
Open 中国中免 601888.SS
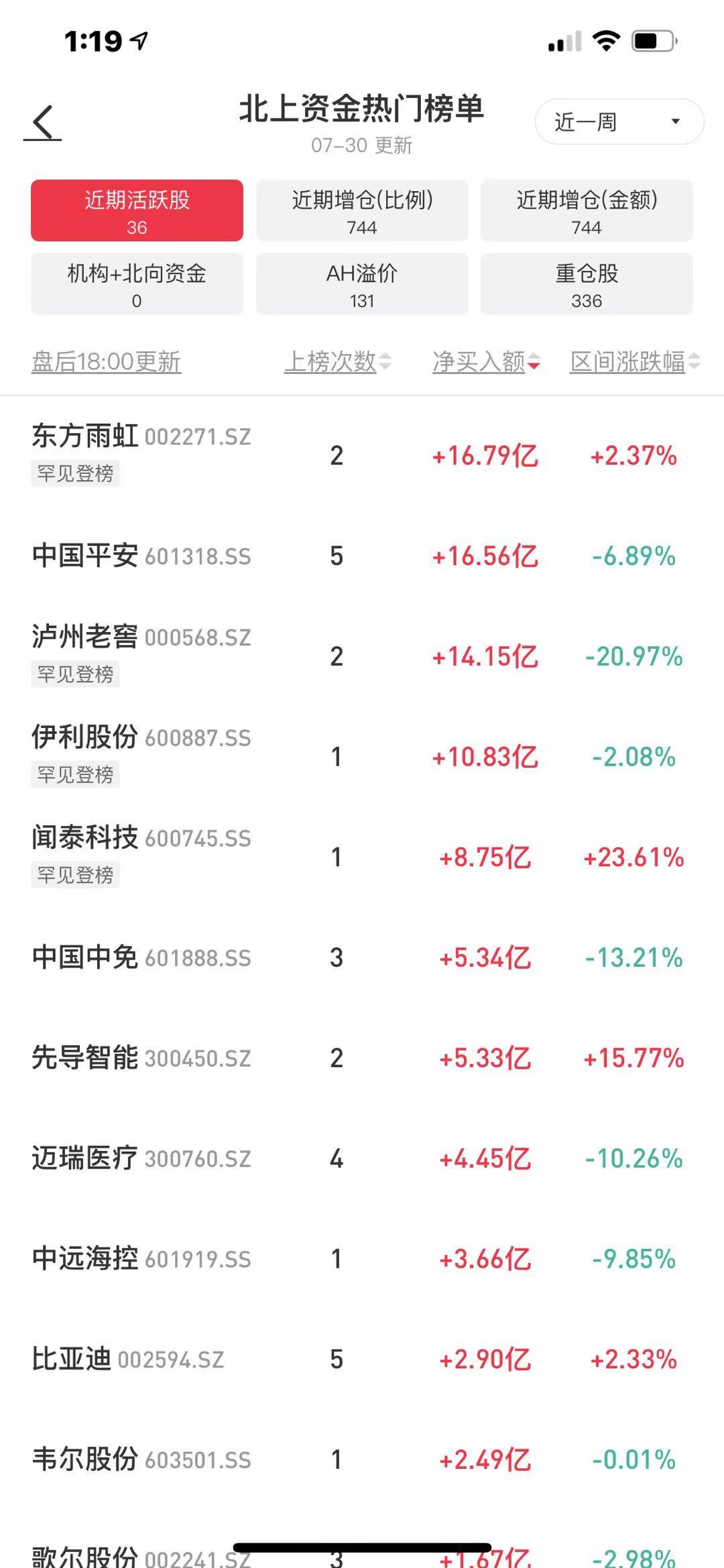pos(362,958)
